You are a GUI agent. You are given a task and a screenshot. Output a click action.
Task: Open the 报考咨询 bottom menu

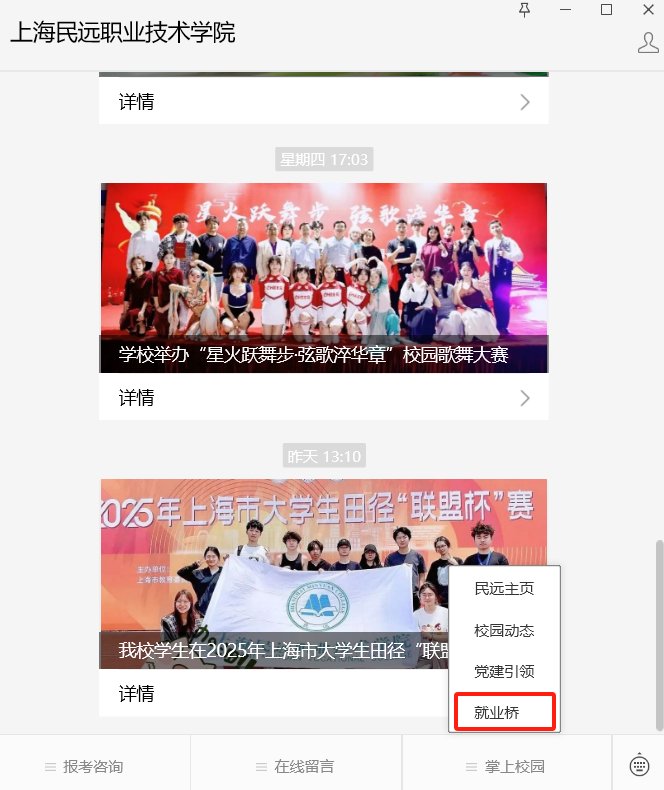tap(94, 766)
